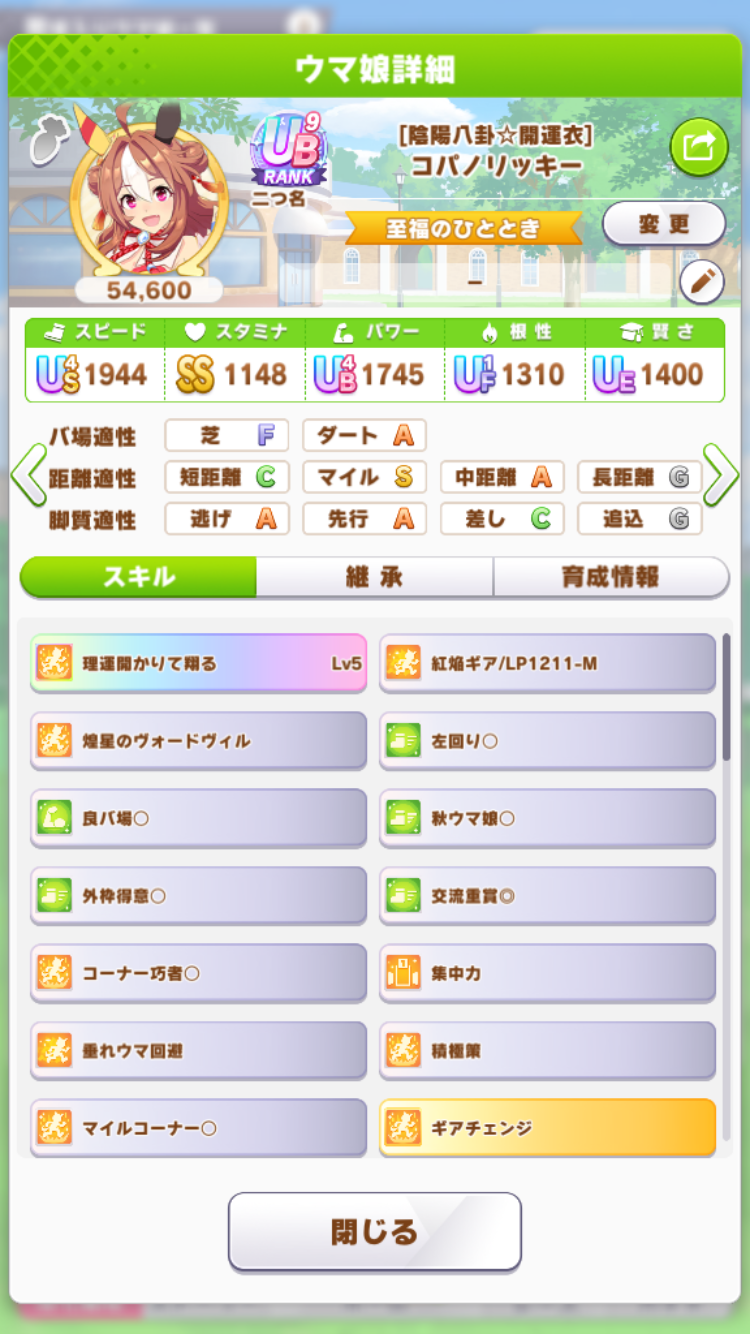
Task: Select the スキル tab
Action: (138, 577)
